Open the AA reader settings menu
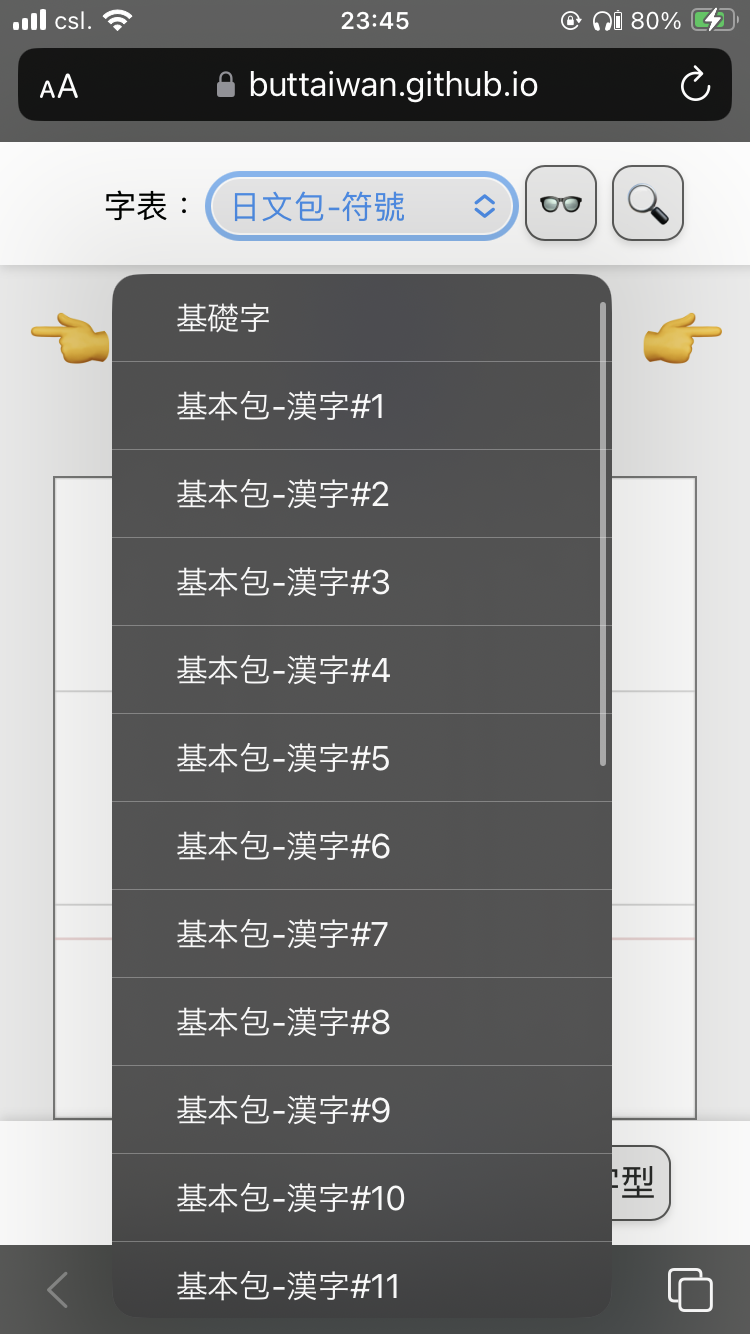 59,86
